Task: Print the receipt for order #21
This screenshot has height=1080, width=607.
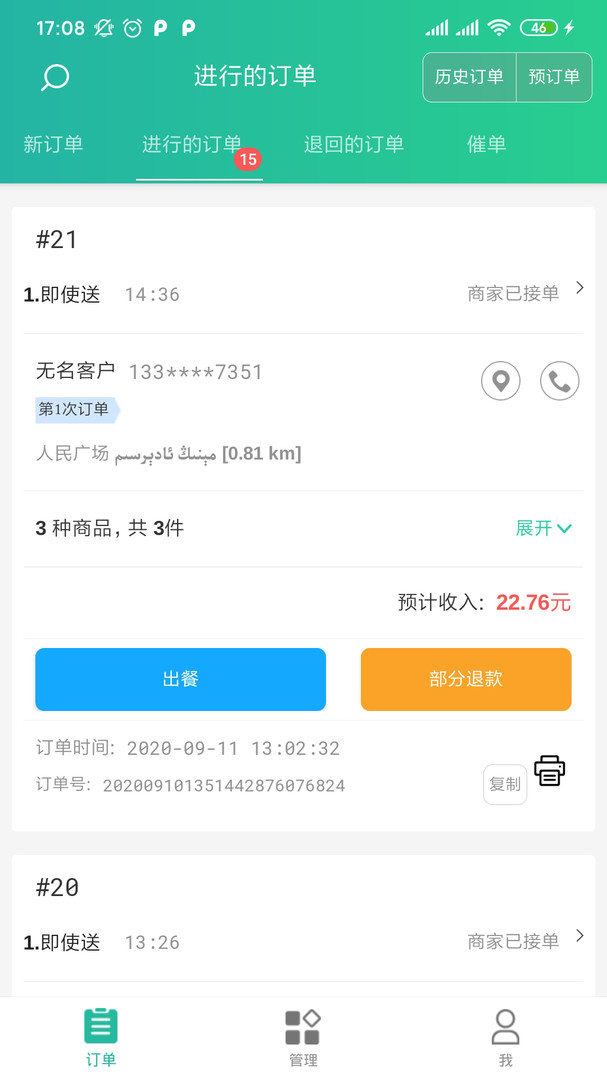Action: (x=550, y=771)
